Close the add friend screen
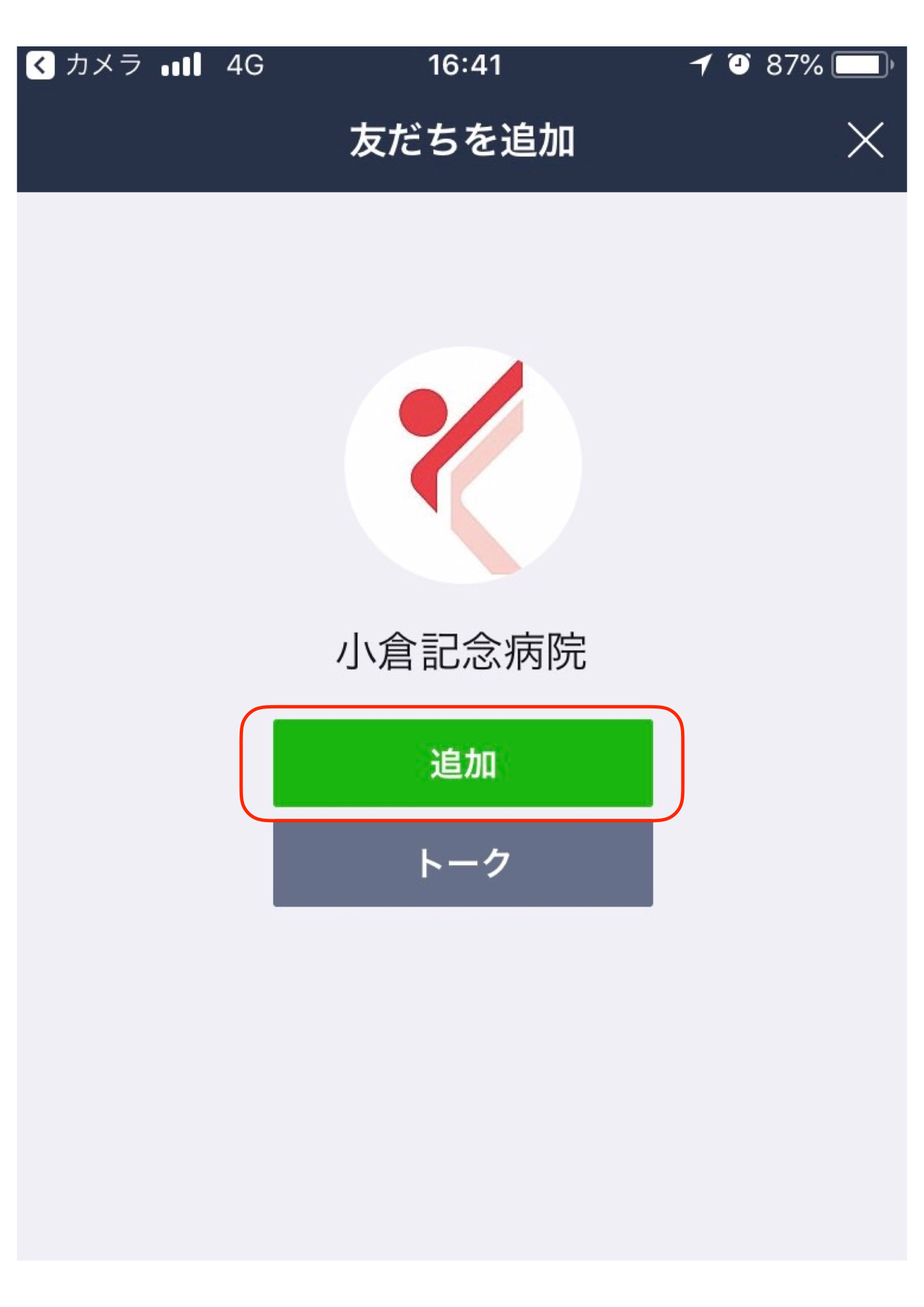Image resolution: width=924 pixels, height=1307 pixels. [865, 140]
